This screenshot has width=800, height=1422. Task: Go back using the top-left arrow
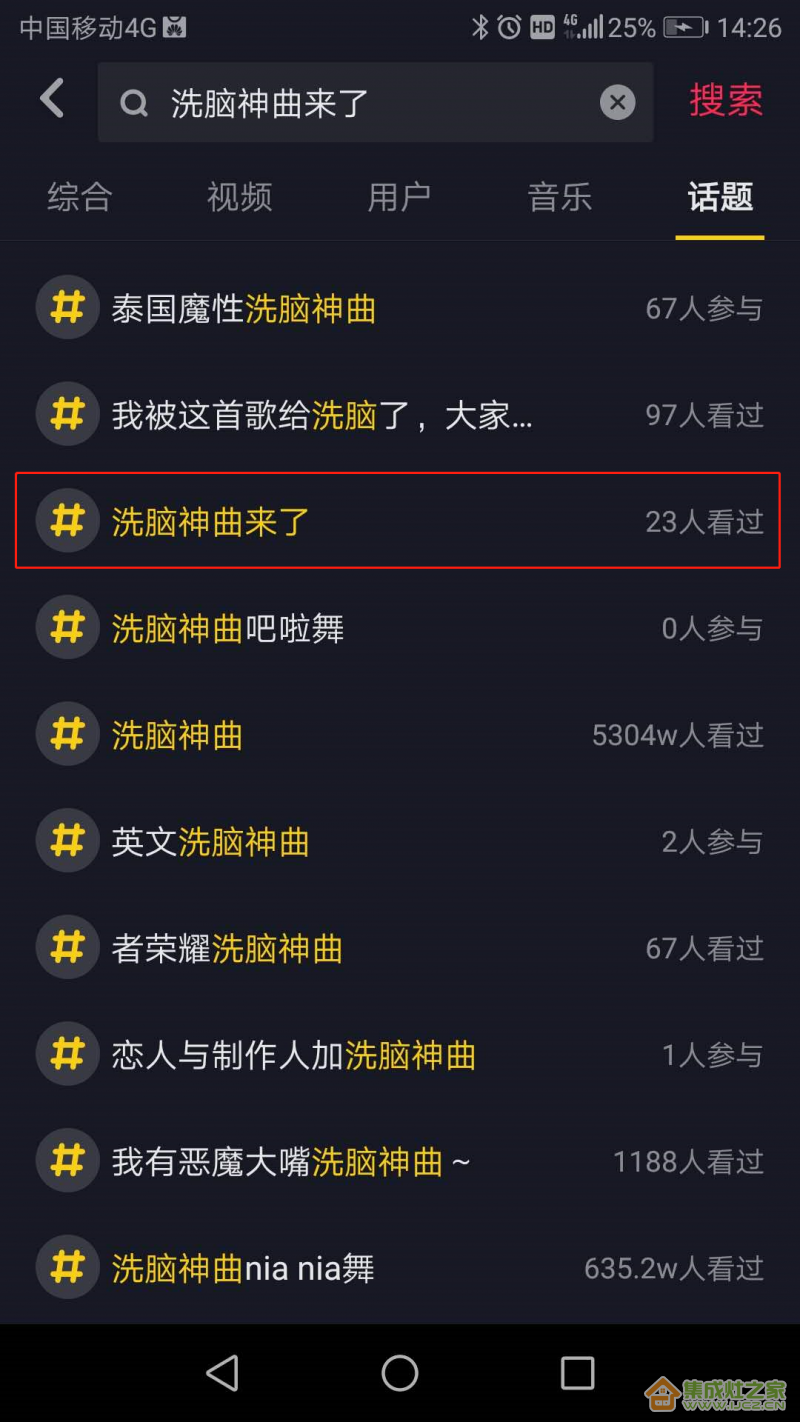[52, 100]
